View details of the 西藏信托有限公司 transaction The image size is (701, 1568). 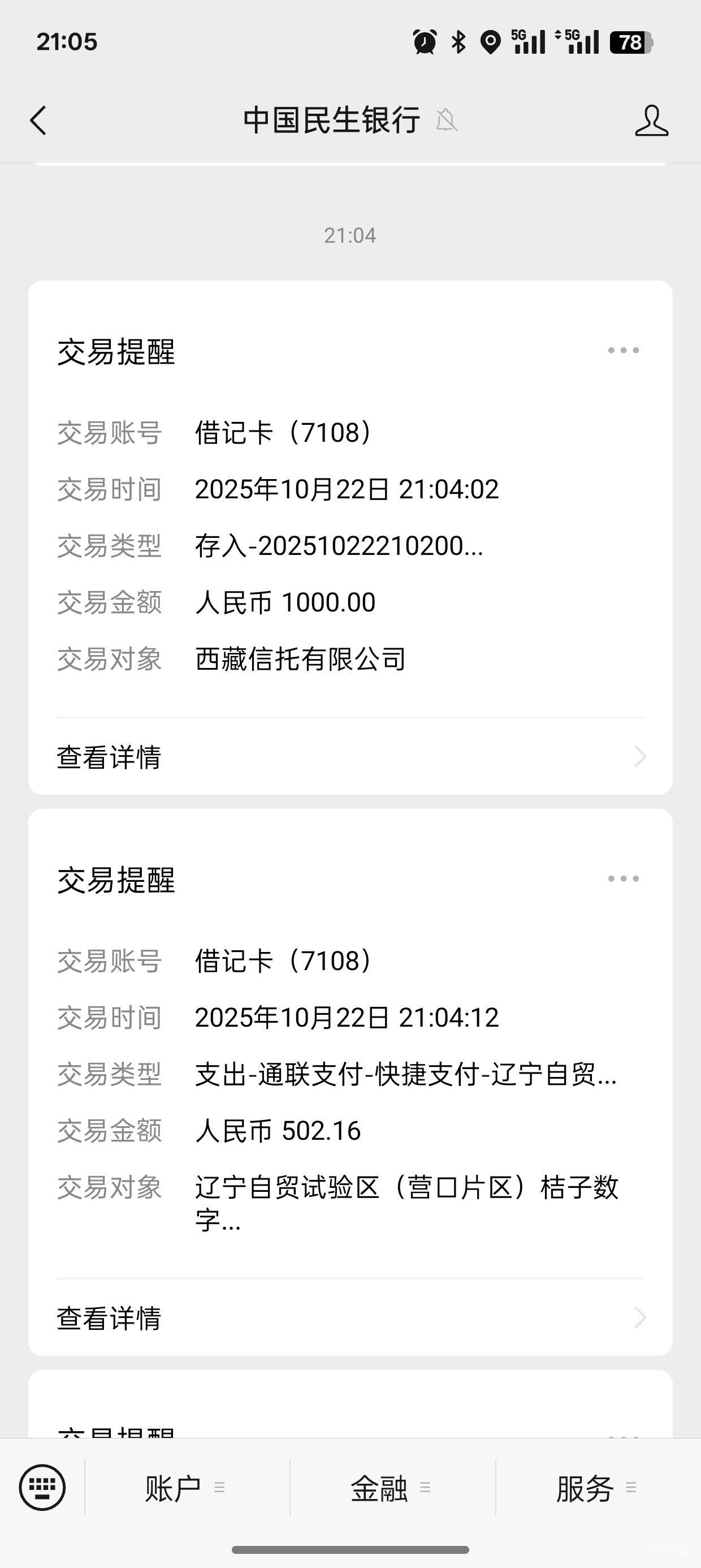[x=350, y=757]
